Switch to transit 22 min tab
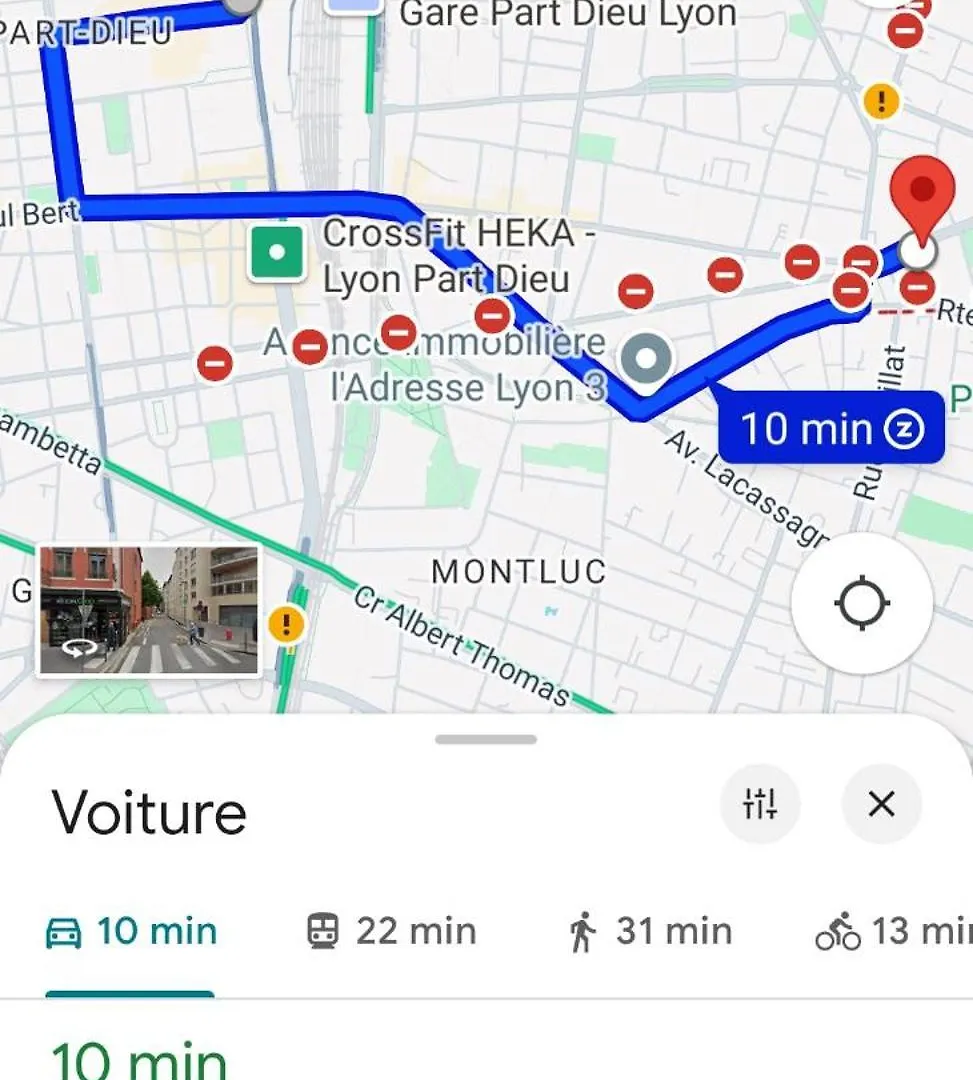The height and width of the screenshot is (1080, 973). click(391, 932)
